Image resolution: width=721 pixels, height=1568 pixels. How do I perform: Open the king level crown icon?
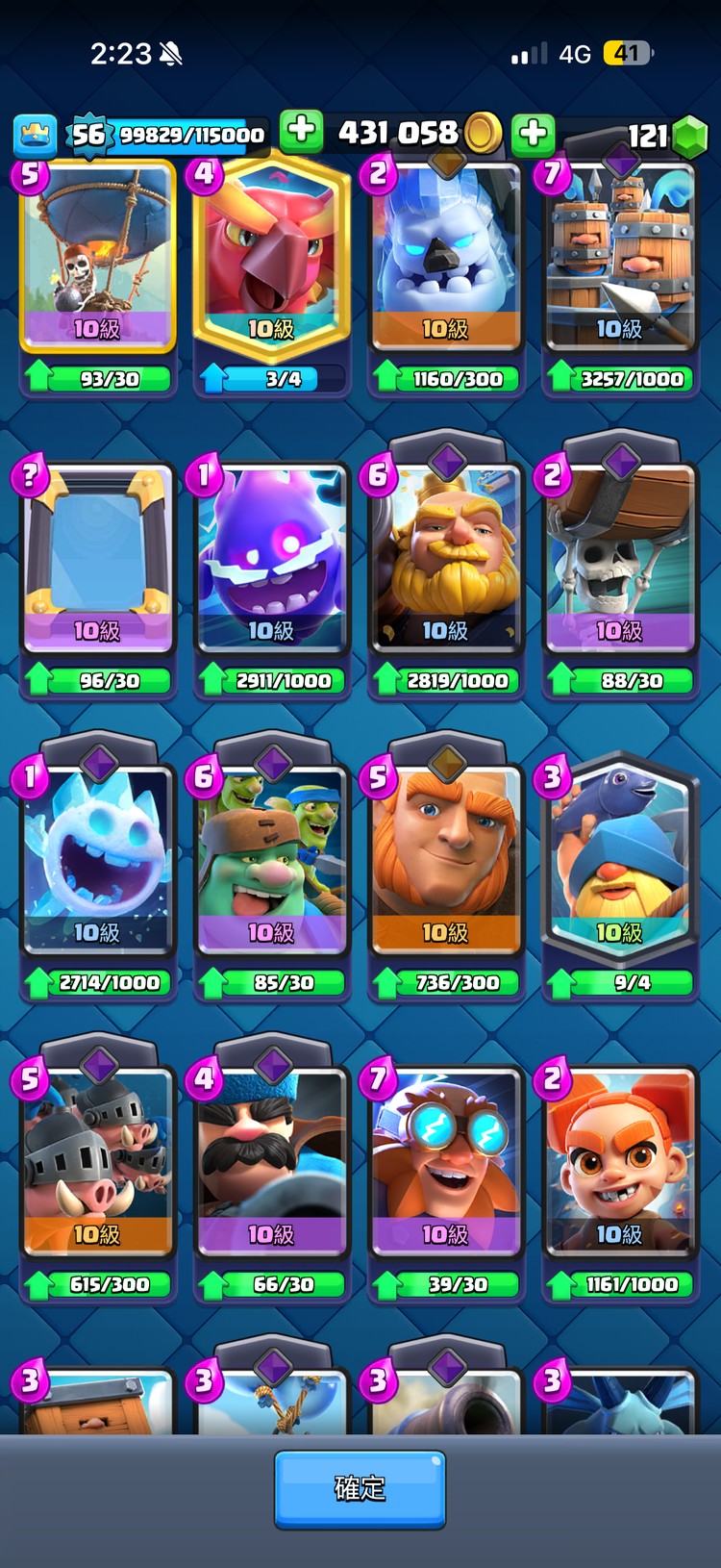pyautogui.click(x=35, y=135)
